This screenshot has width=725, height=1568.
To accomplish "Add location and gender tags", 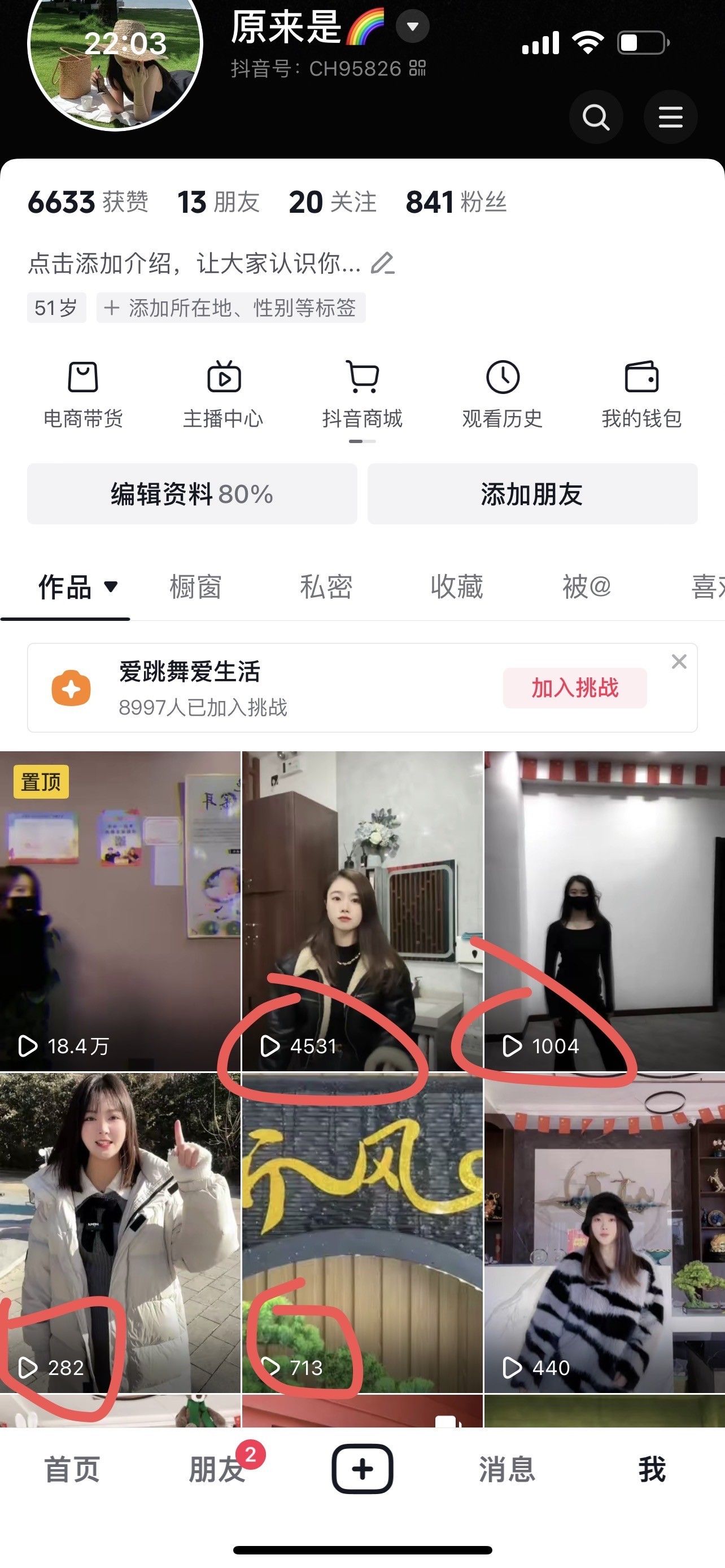I will (231, 308).
